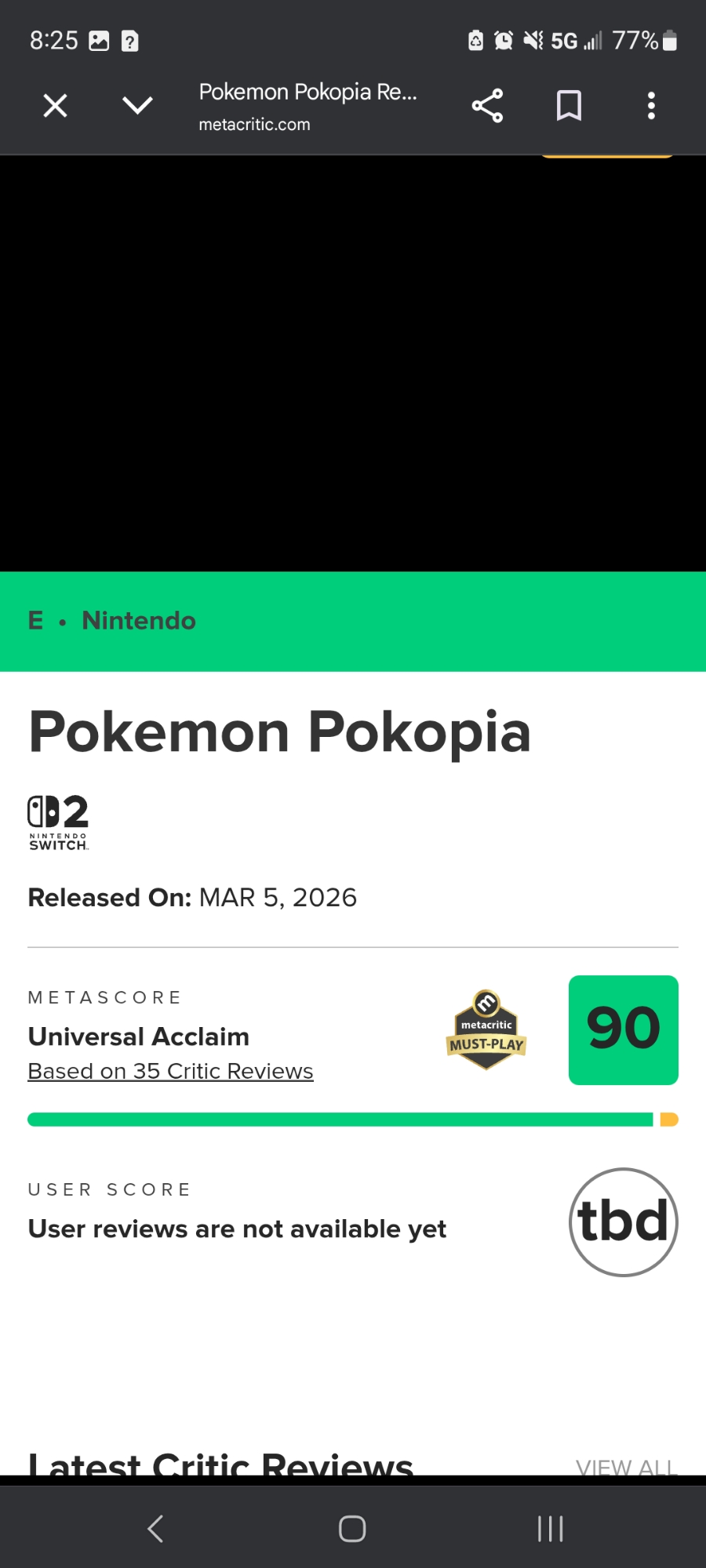Image resolution: width=706 pixels, height=1568 pixels.
Task: Bookmark the Pokemon Pokopia page
Action: (x=569, y=105)
